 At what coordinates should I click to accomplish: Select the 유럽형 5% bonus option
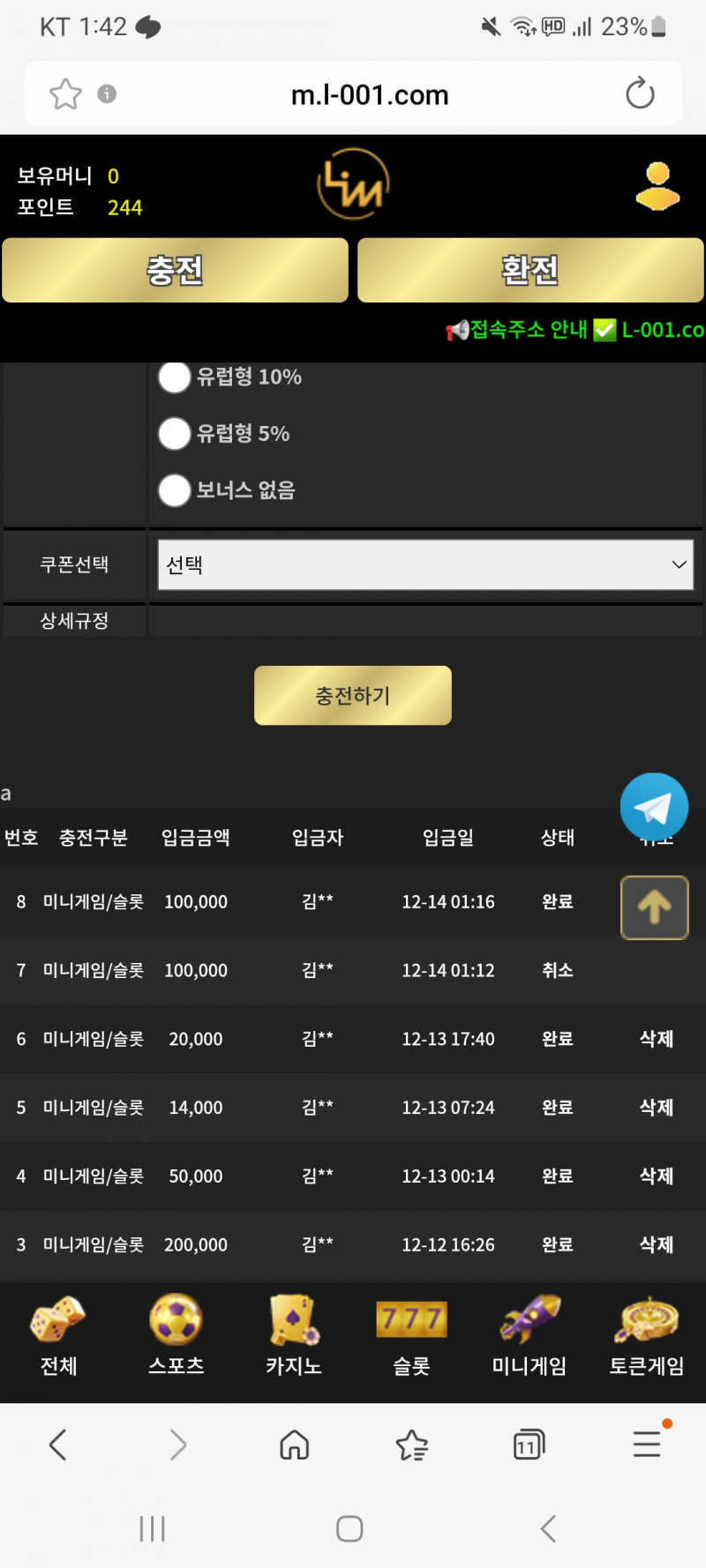[175, 434]
